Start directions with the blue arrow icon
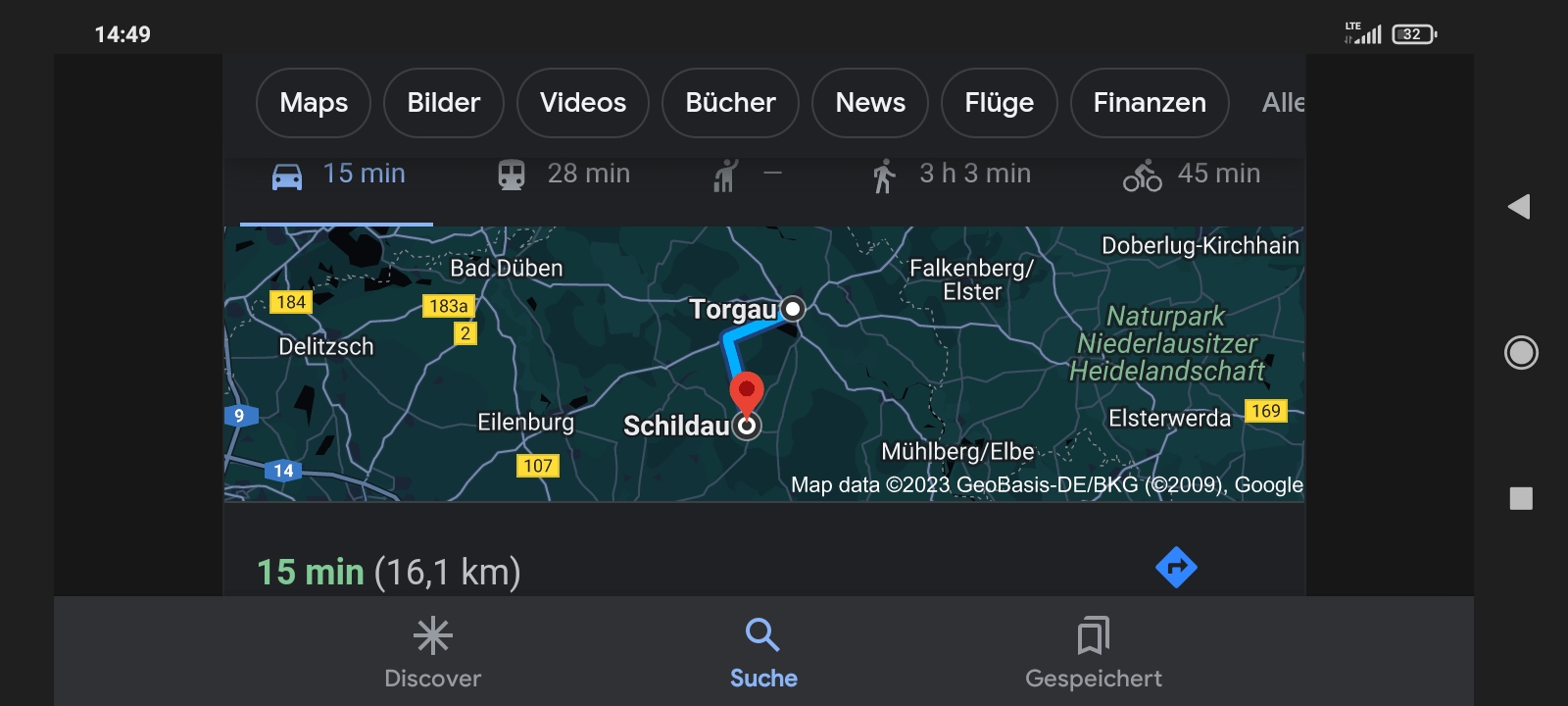This screenshot has height=706, width=1568. click(x=1176, y=568)
